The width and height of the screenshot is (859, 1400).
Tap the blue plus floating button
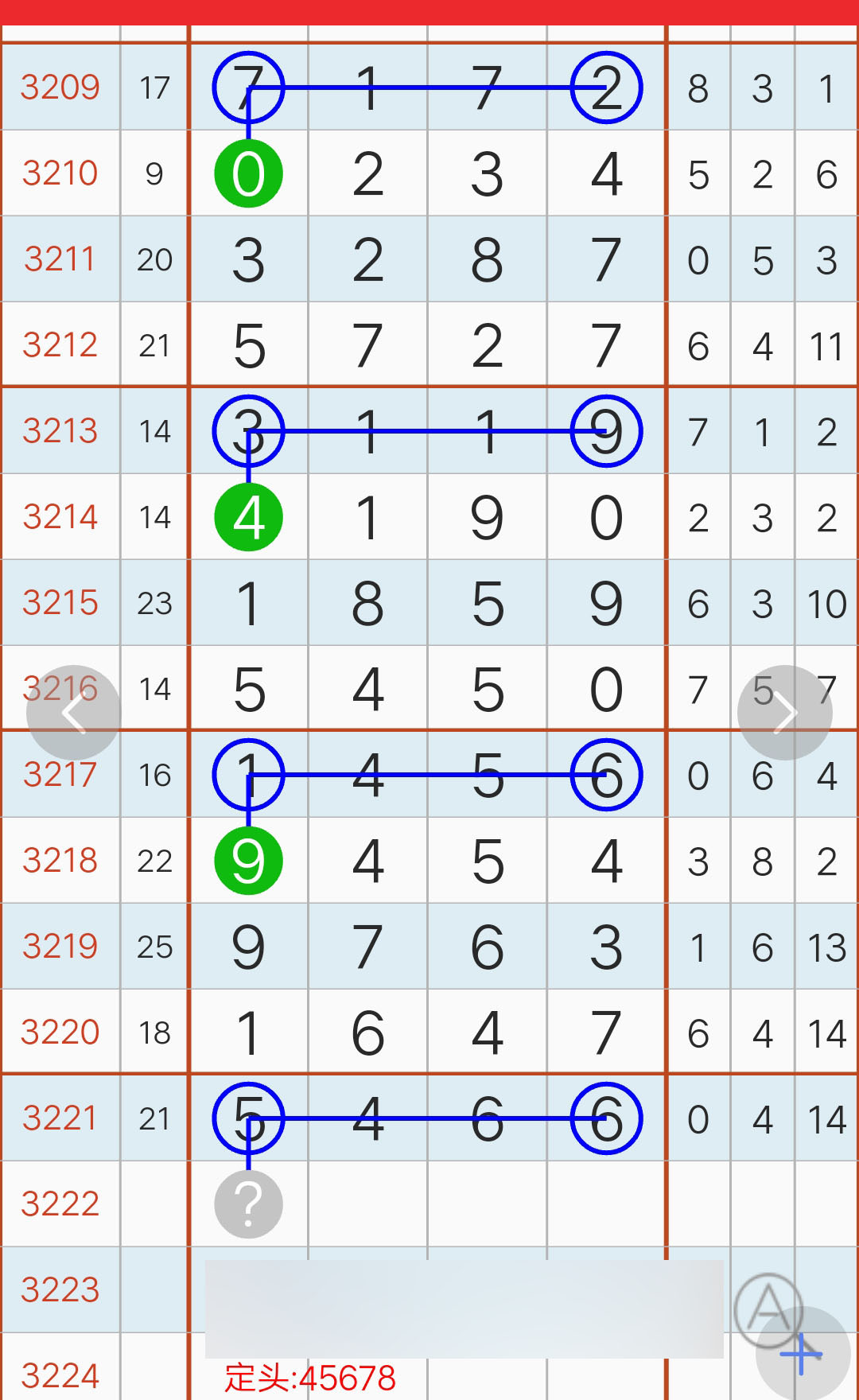coord(802,1354)
